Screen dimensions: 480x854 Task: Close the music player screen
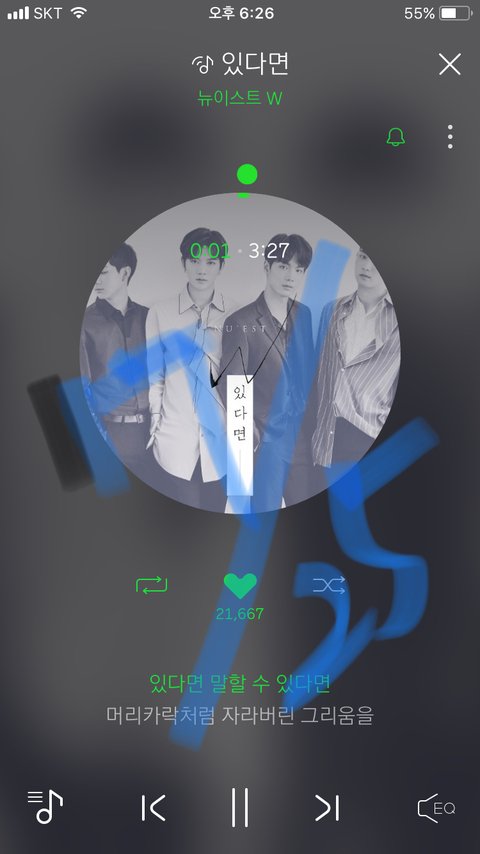(x=449, y=64)
